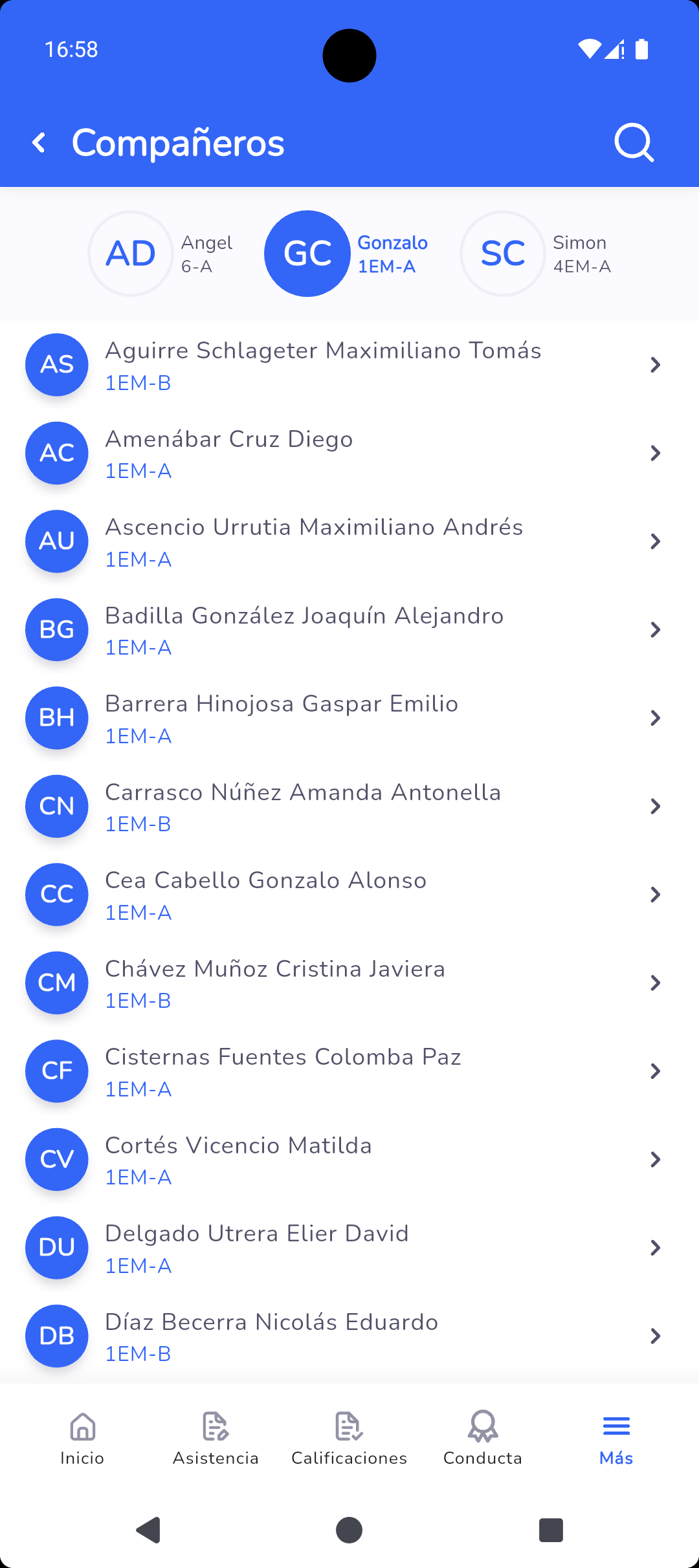Open Cortés Vicencio Matilda's row
Screen dimensions: 699x1568
point(349,1160)
